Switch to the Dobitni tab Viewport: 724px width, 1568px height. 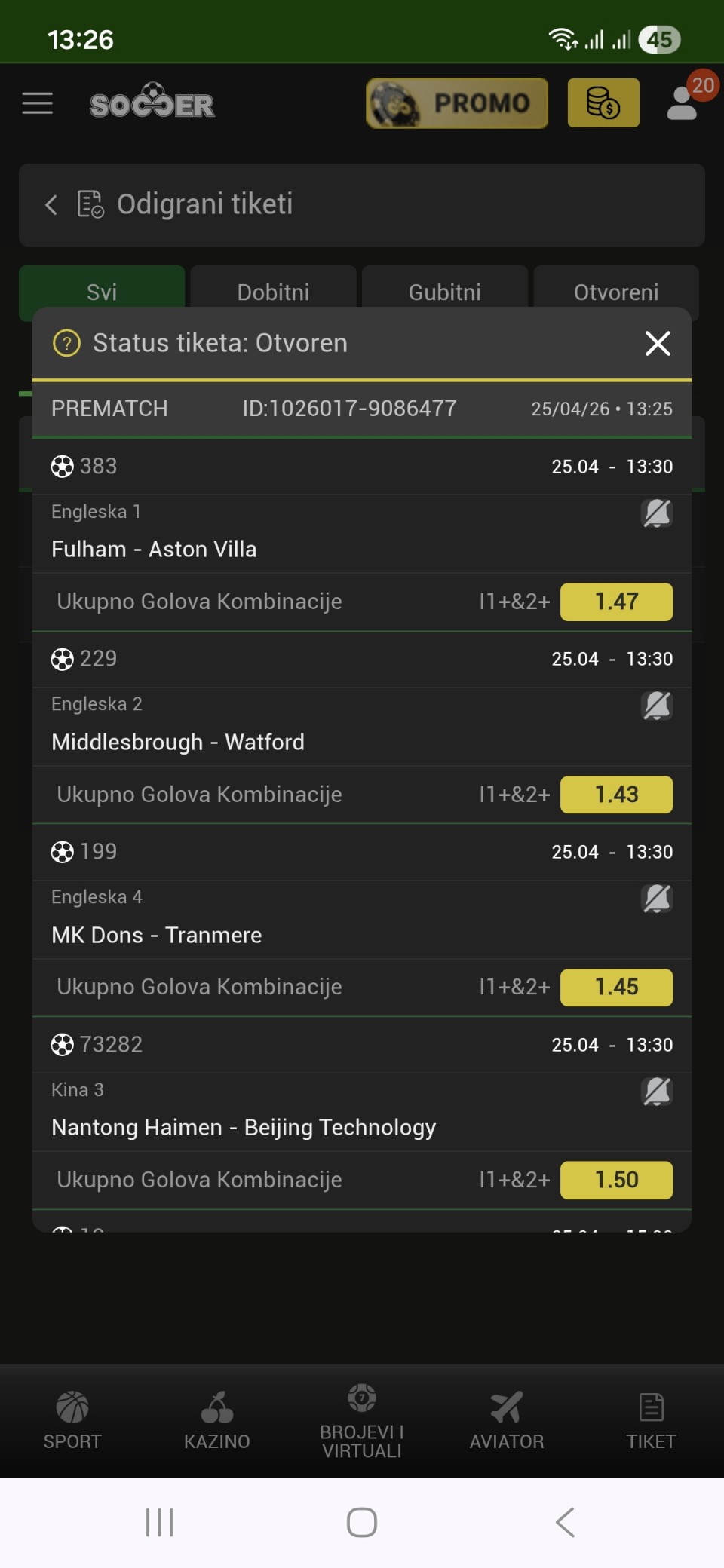point(273,290)
